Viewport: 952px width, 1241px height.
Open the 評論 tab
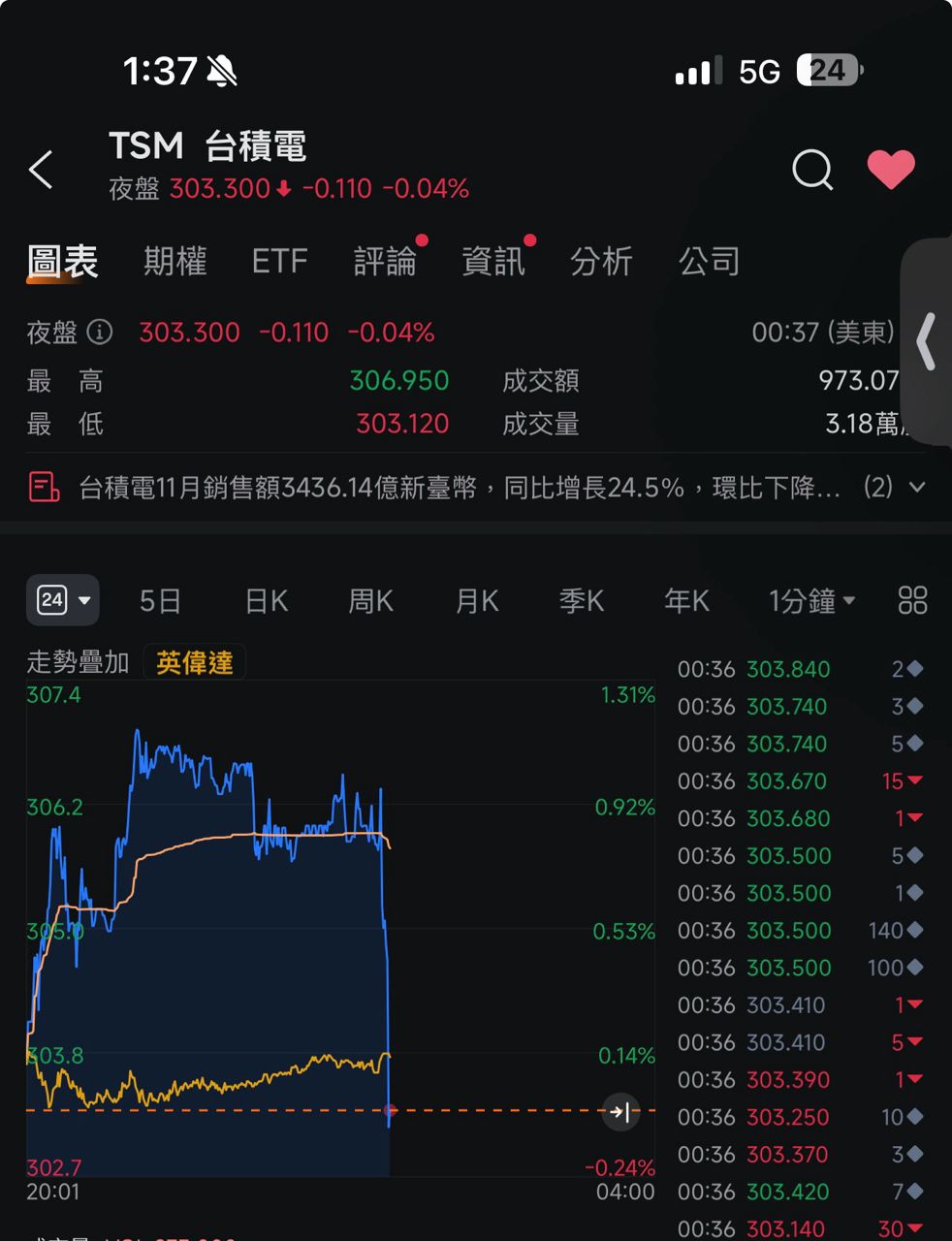pyautogui.click(x=385, y=261)
